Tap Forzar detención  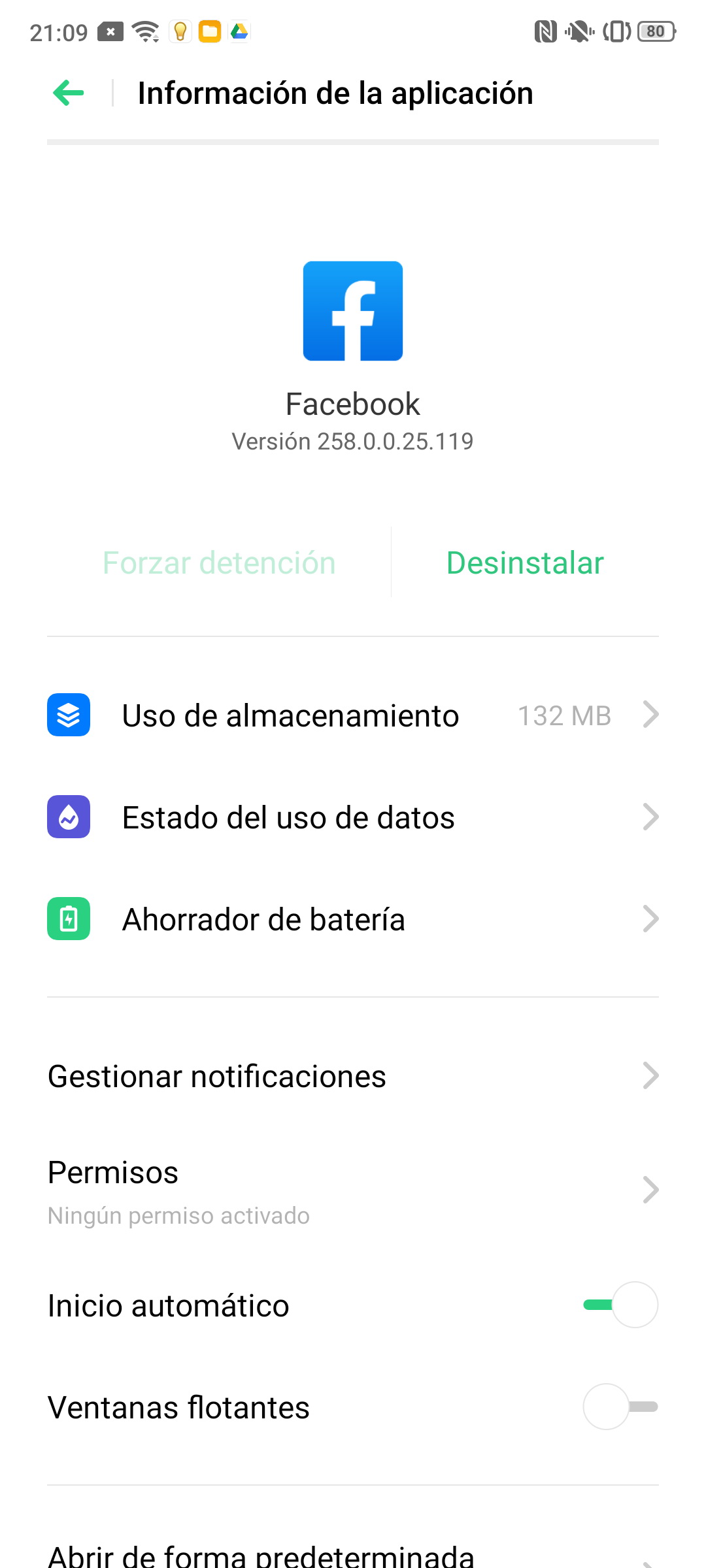tap(219, 563)
